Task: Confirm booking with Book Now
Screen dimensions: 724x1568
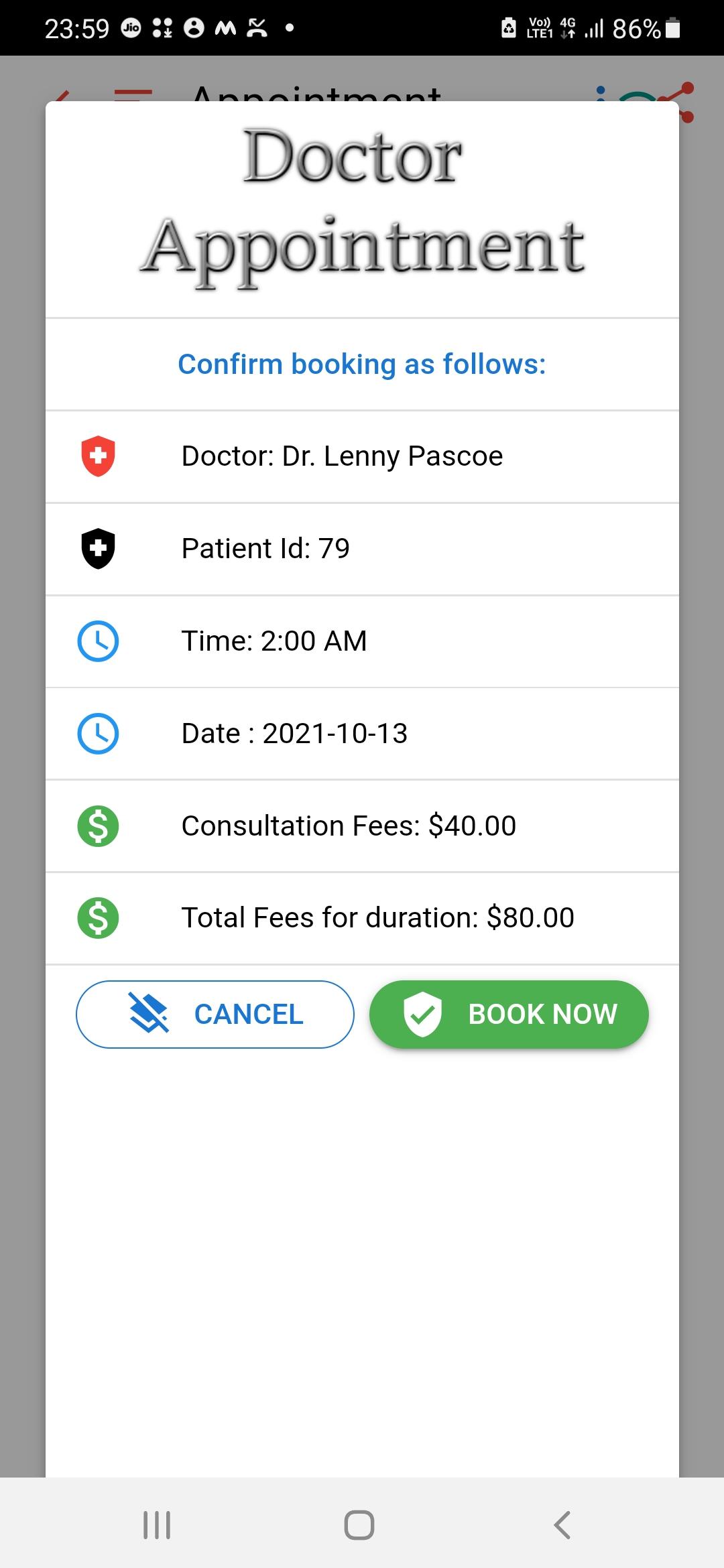Action: (x=509, y=1014)
